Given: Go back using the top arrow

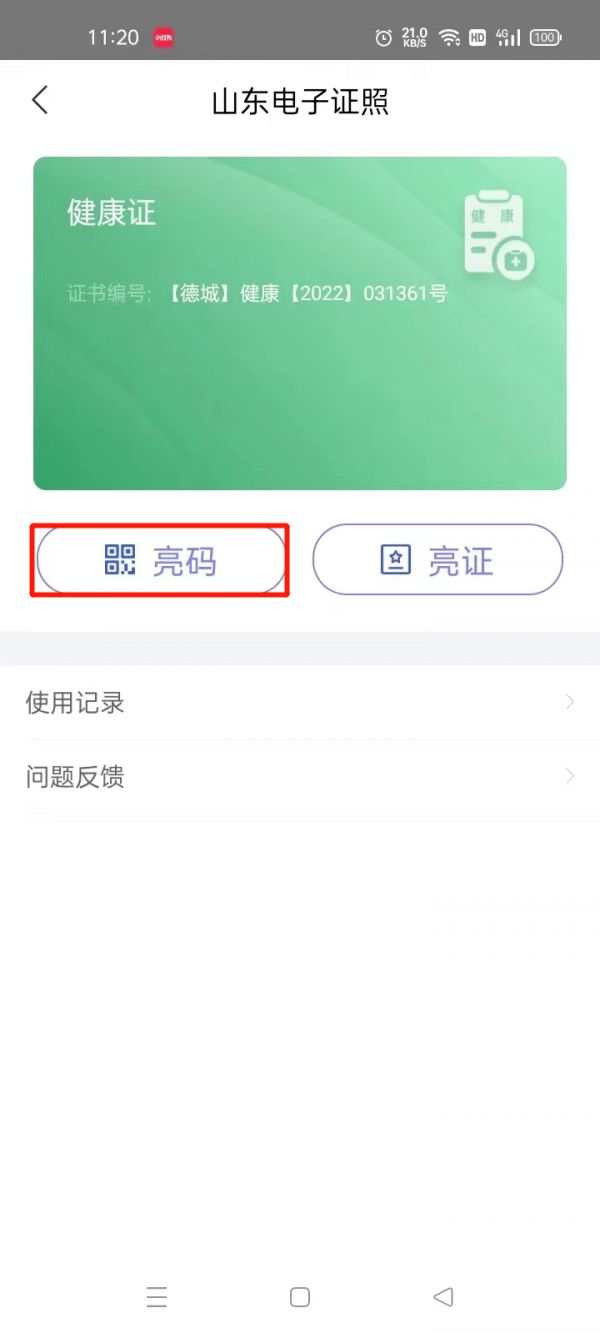Looking at the screenshot, I should click(x=40, y=100).
